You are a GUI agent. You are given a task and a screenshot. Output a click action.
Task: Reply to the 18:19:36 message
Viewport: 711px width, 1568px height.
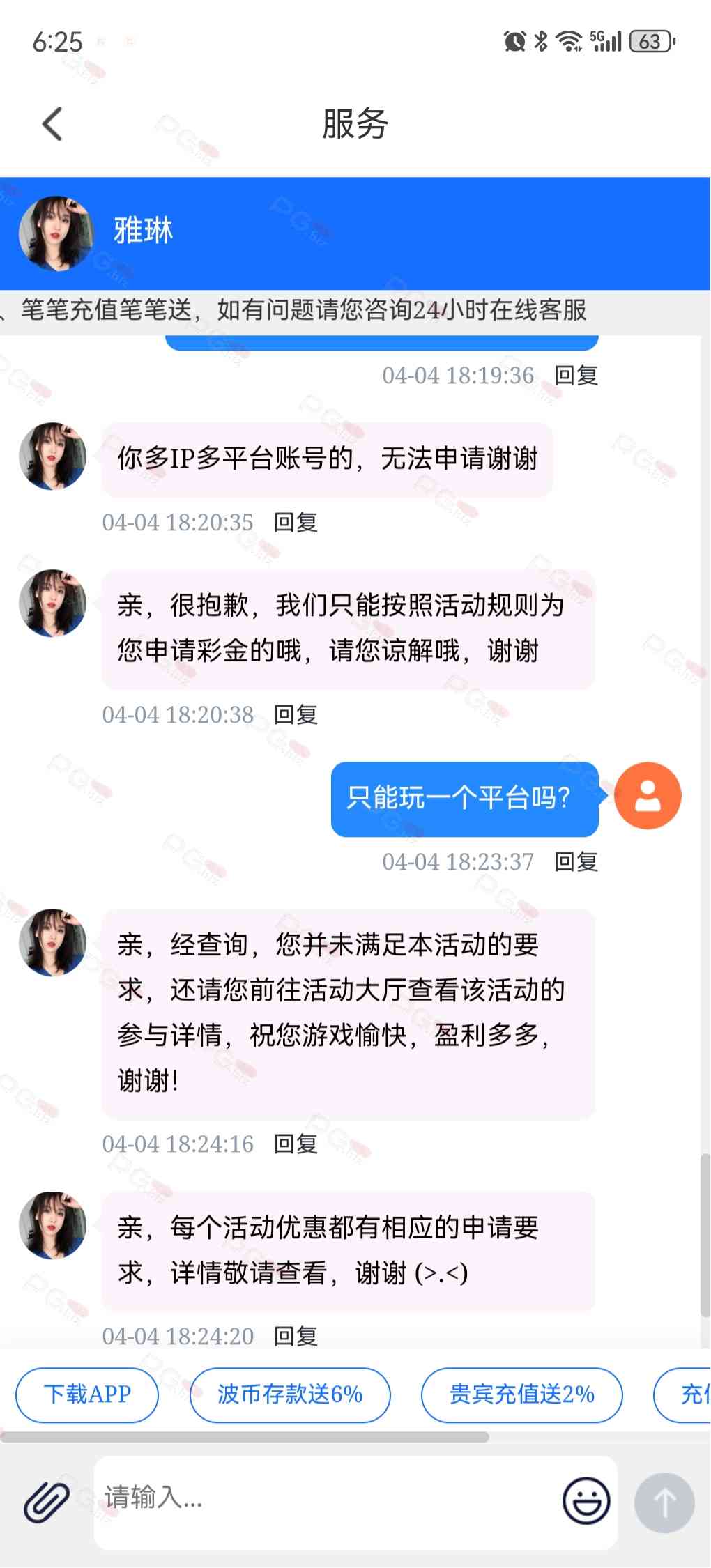click(576, 376)
